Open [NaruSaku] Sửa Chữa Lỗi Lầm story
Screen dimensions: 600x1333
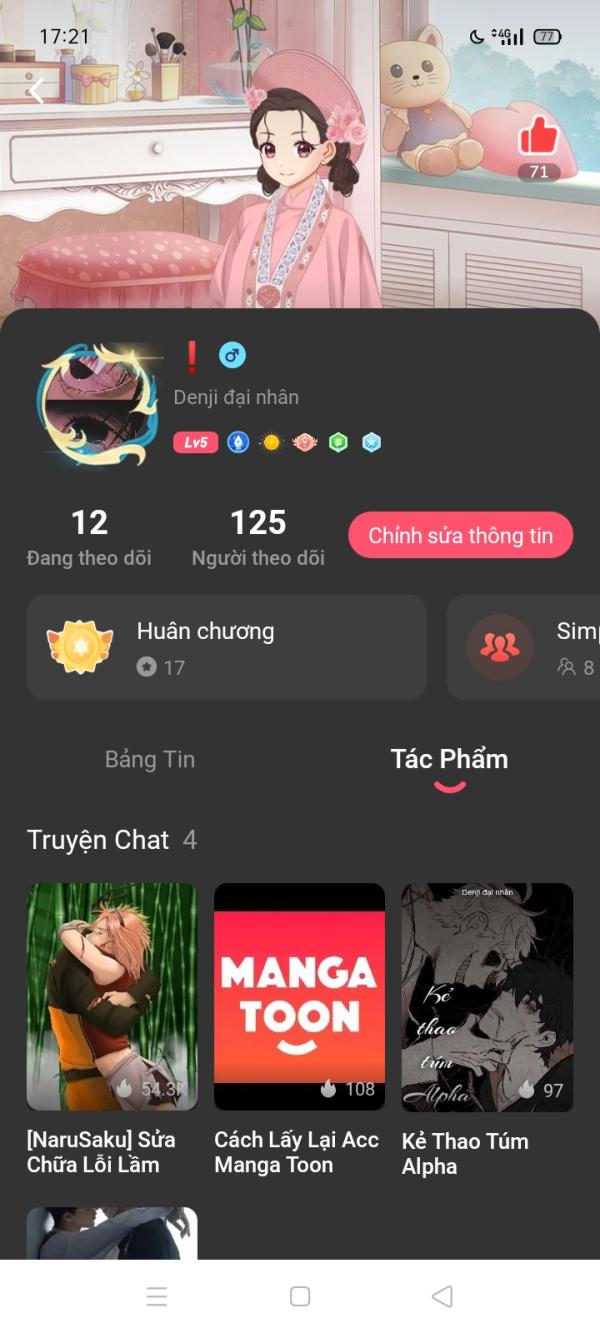(x=112, y=997)
